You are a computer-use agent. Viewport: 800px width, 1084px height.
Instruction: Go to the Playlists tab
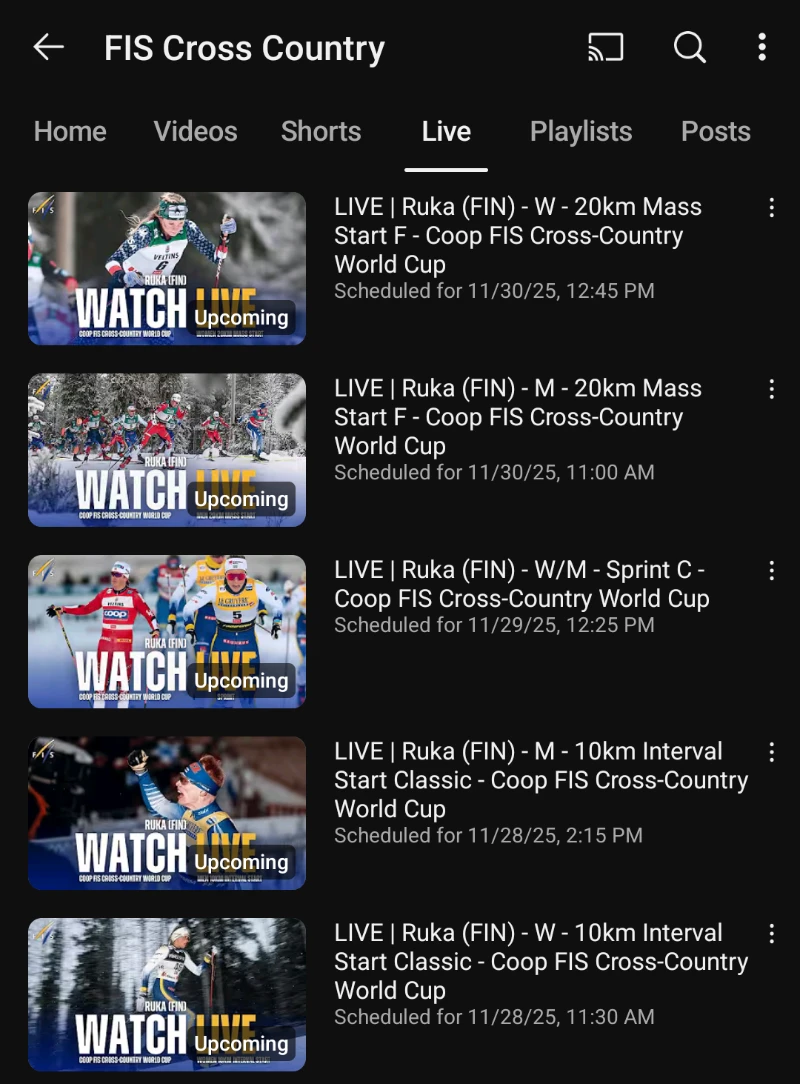(581, 132)
